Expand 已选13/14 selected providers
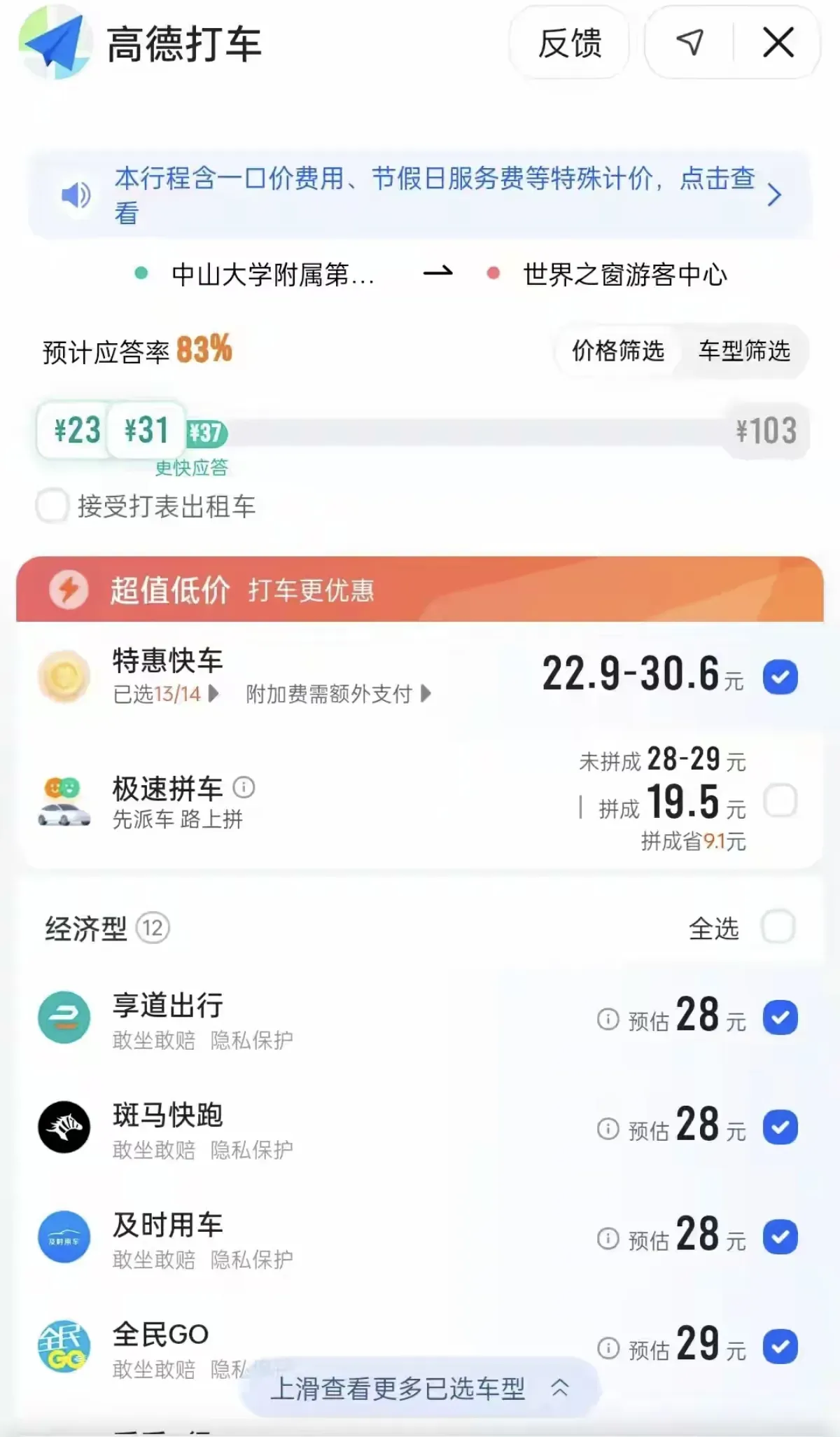The image size is (840, 1437). click(166, 694)
